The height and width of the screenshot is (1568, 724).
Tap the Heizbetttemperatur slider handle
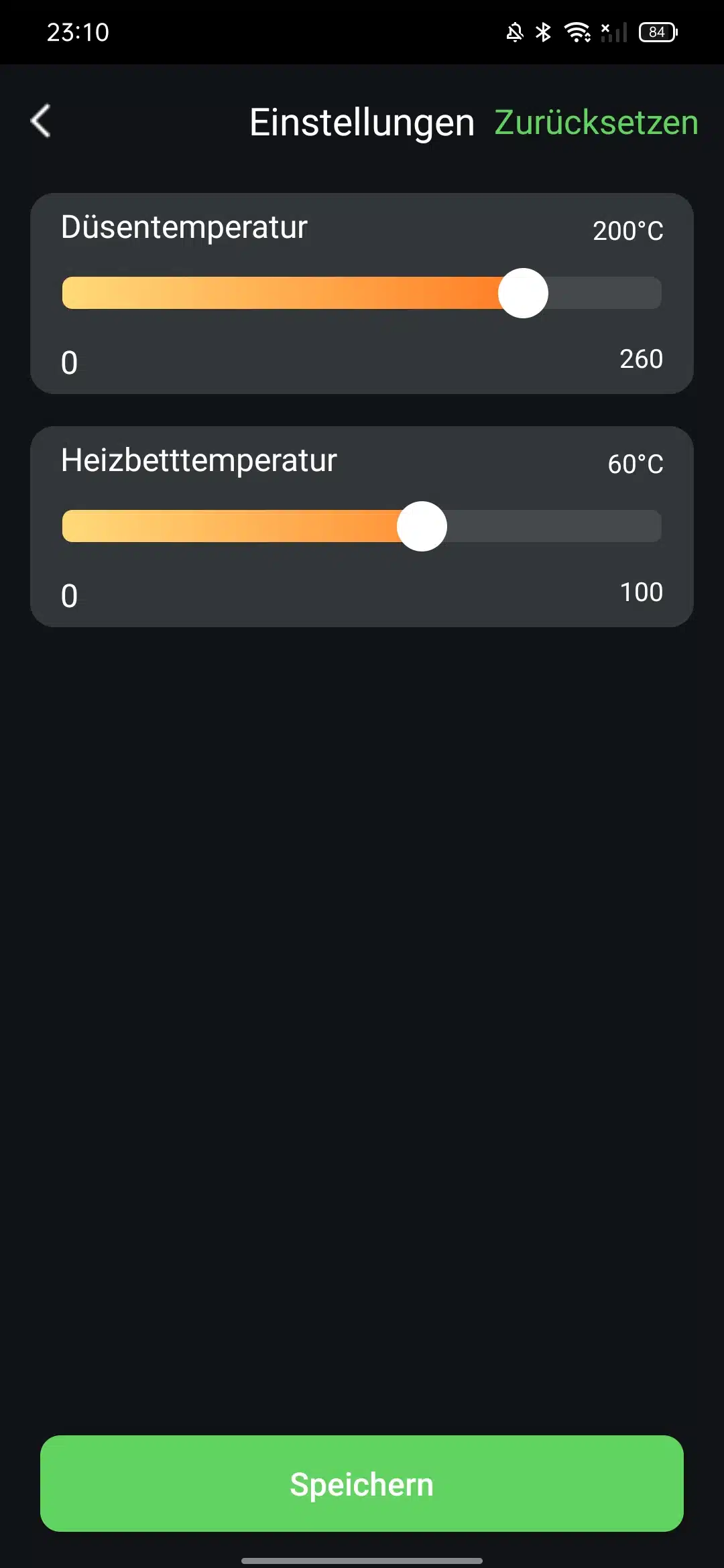click(422, 527)
